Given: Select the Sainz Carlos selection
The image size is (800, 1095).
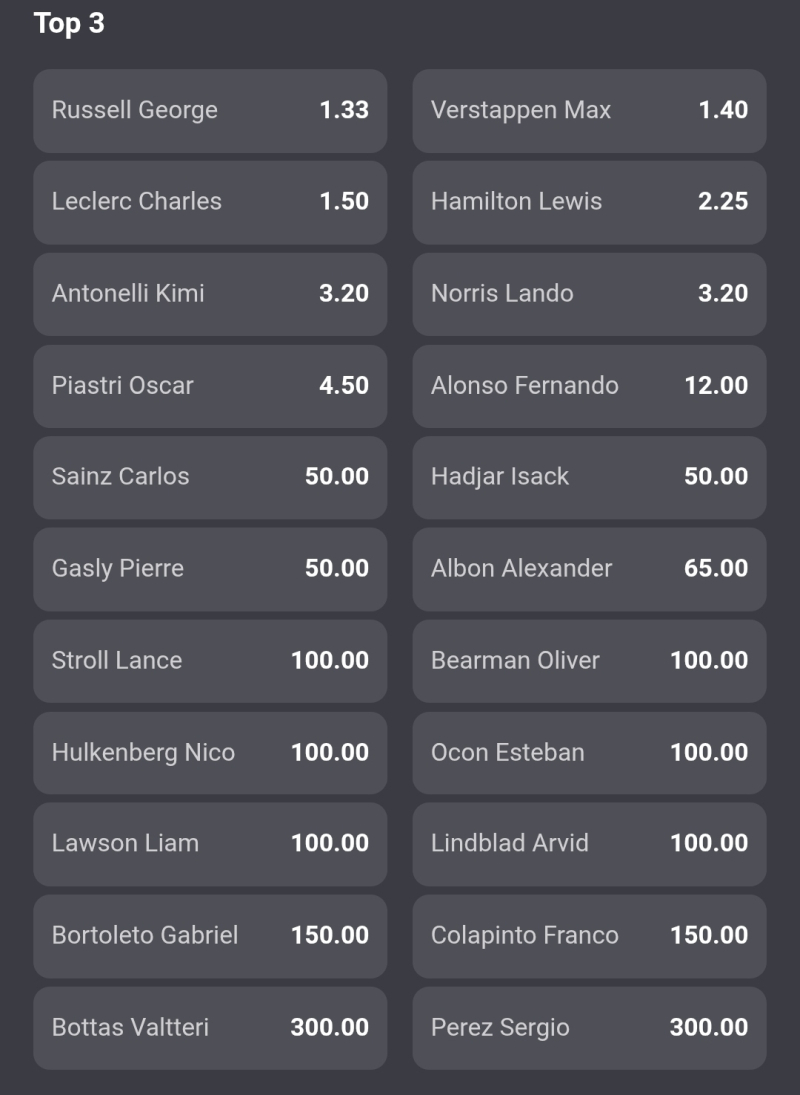Looking at the screenshot, I should 210,477.
